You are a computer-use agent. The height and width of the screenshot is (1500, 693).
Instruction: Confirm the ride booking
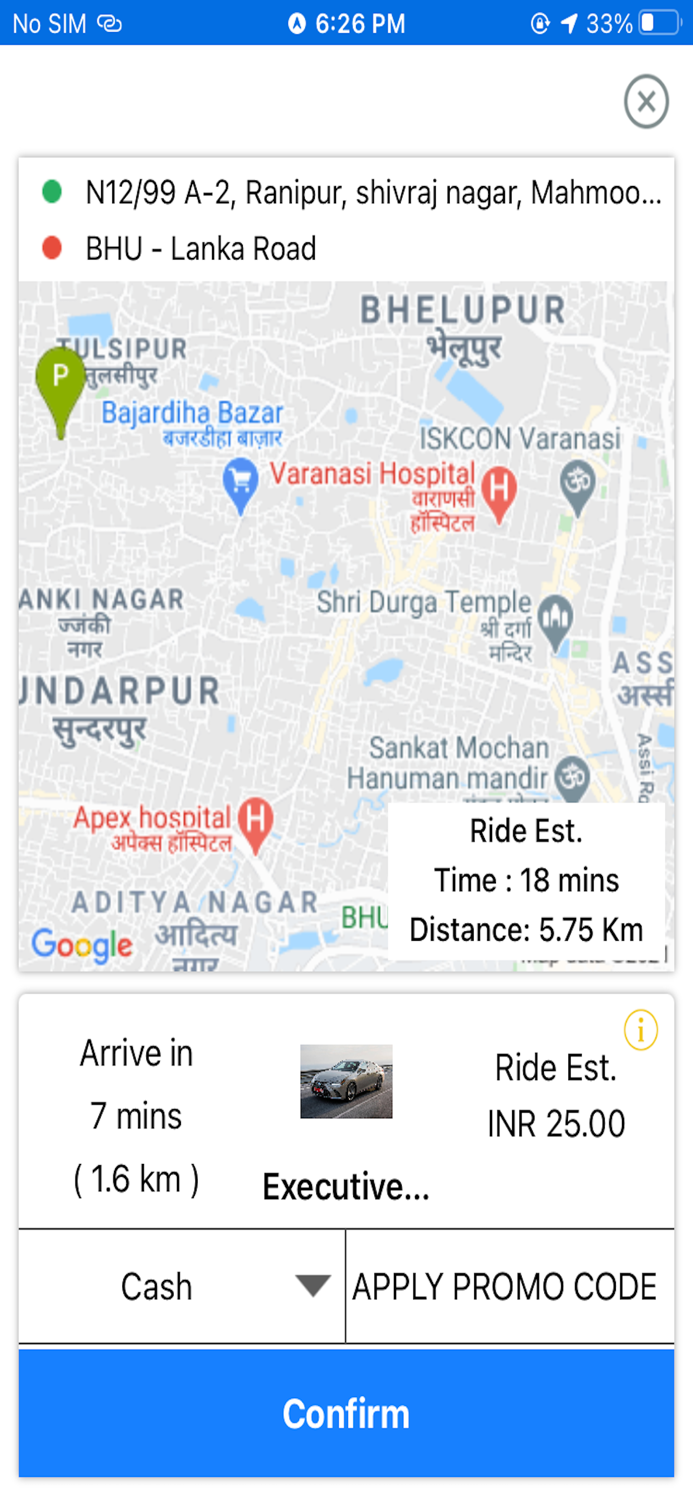coord(346,1413)
